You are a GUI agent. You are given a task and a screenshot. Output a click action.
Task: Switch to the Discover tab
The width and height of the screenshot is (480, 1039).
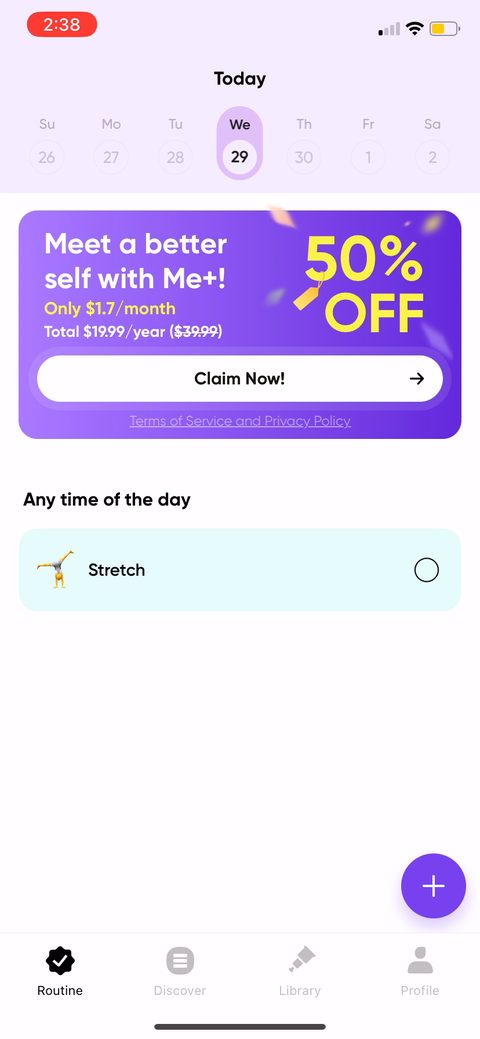180,971
